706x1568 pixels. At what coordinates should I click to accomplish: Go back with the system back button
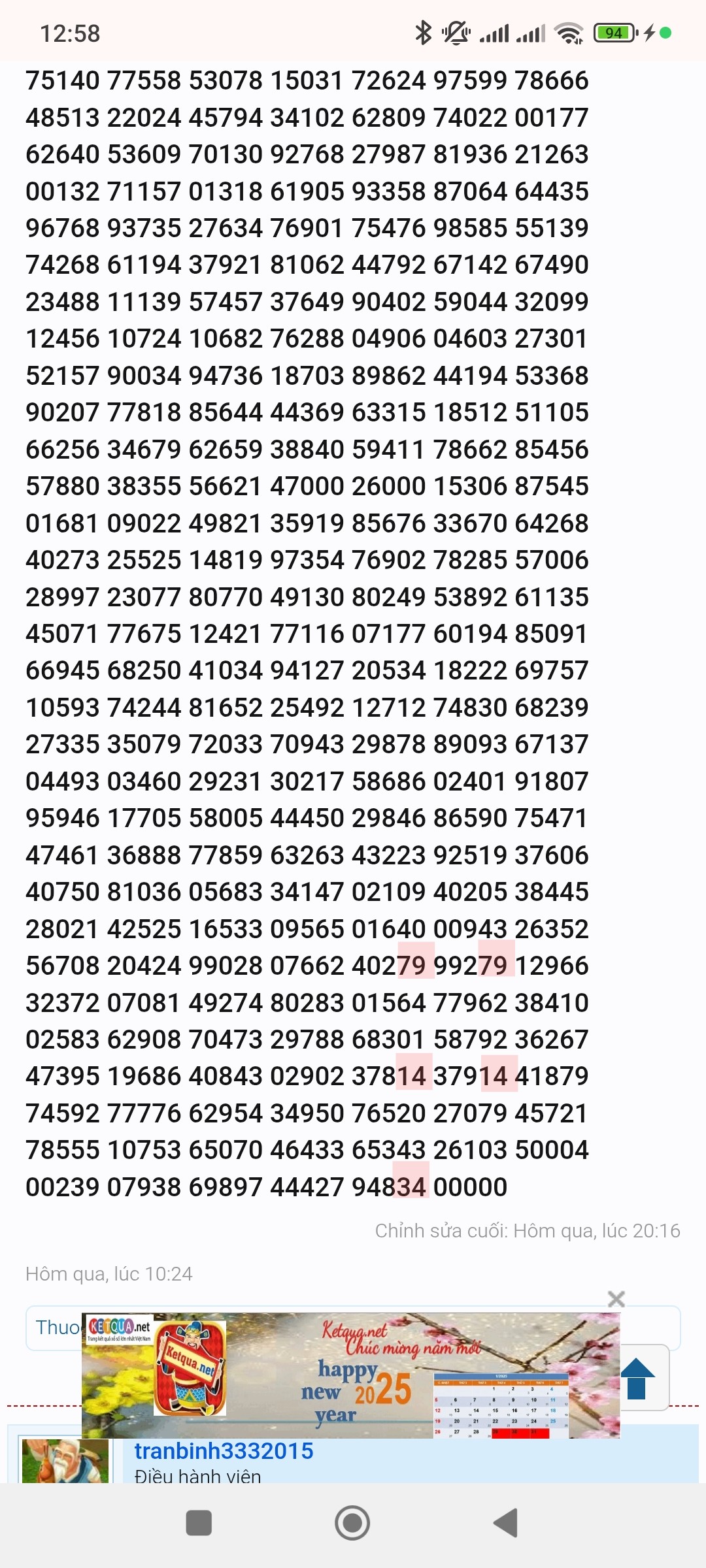(505, 1523)
